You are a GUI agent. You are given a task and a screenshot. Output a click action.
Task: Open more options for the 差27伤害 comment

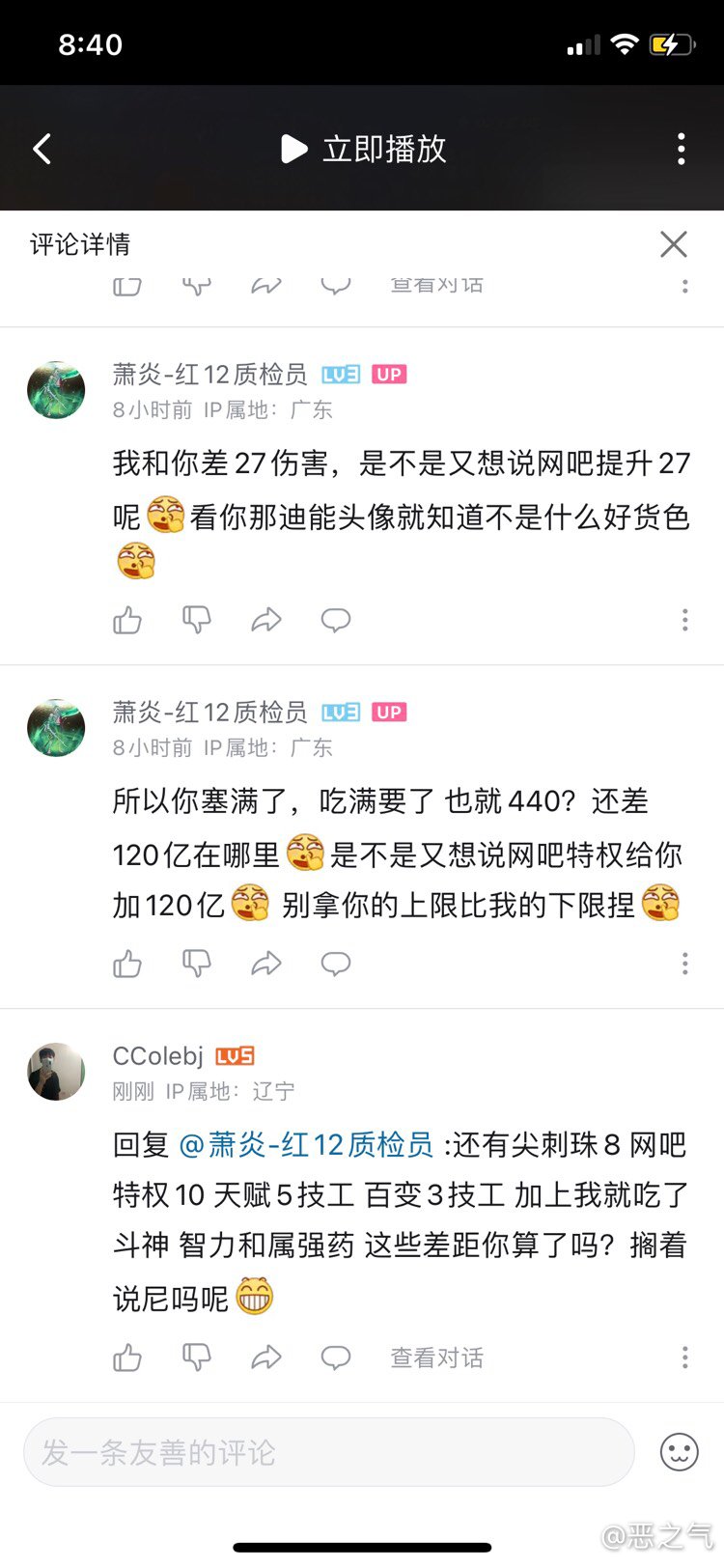pos(685,620)
